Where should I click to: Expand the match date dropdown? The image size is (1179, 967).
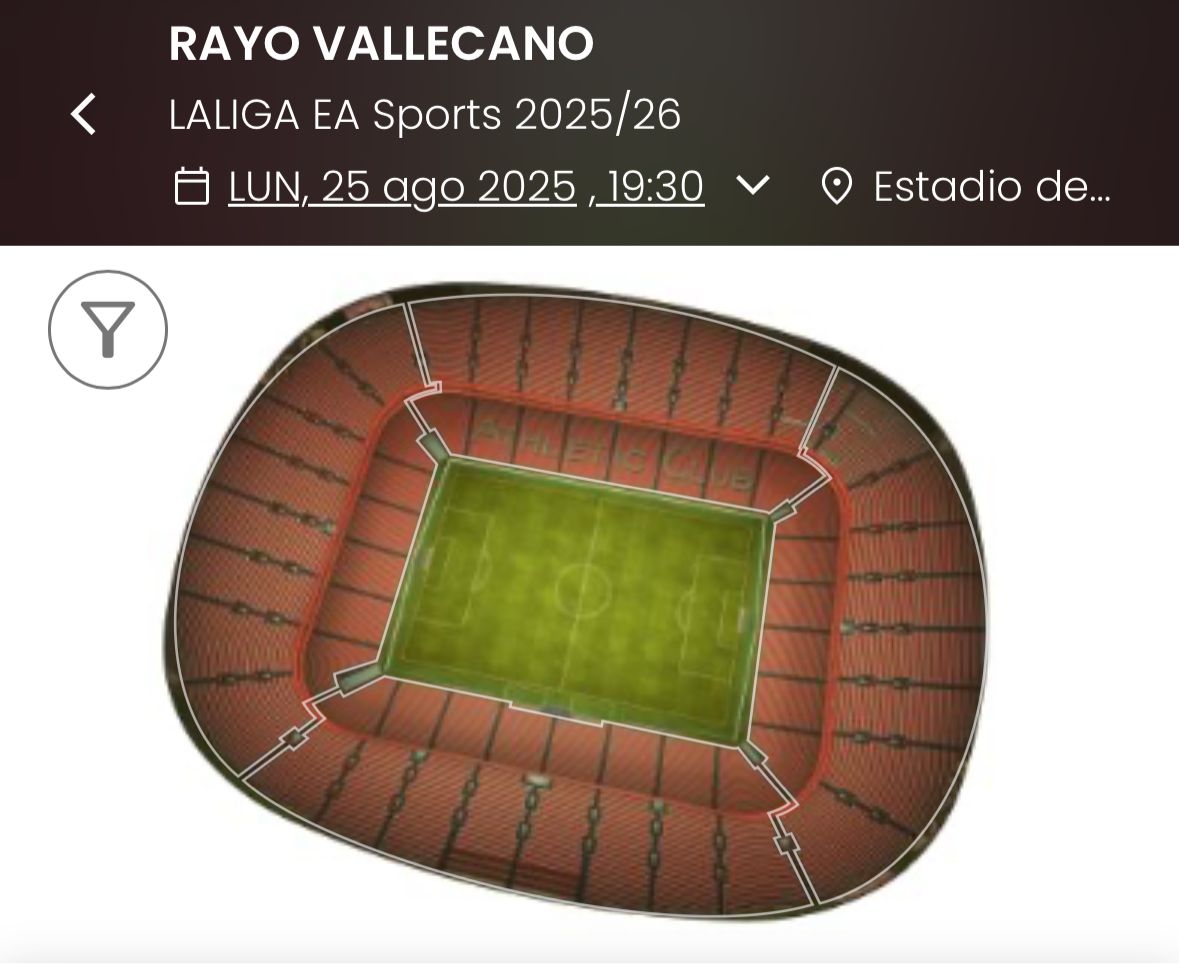752,186
